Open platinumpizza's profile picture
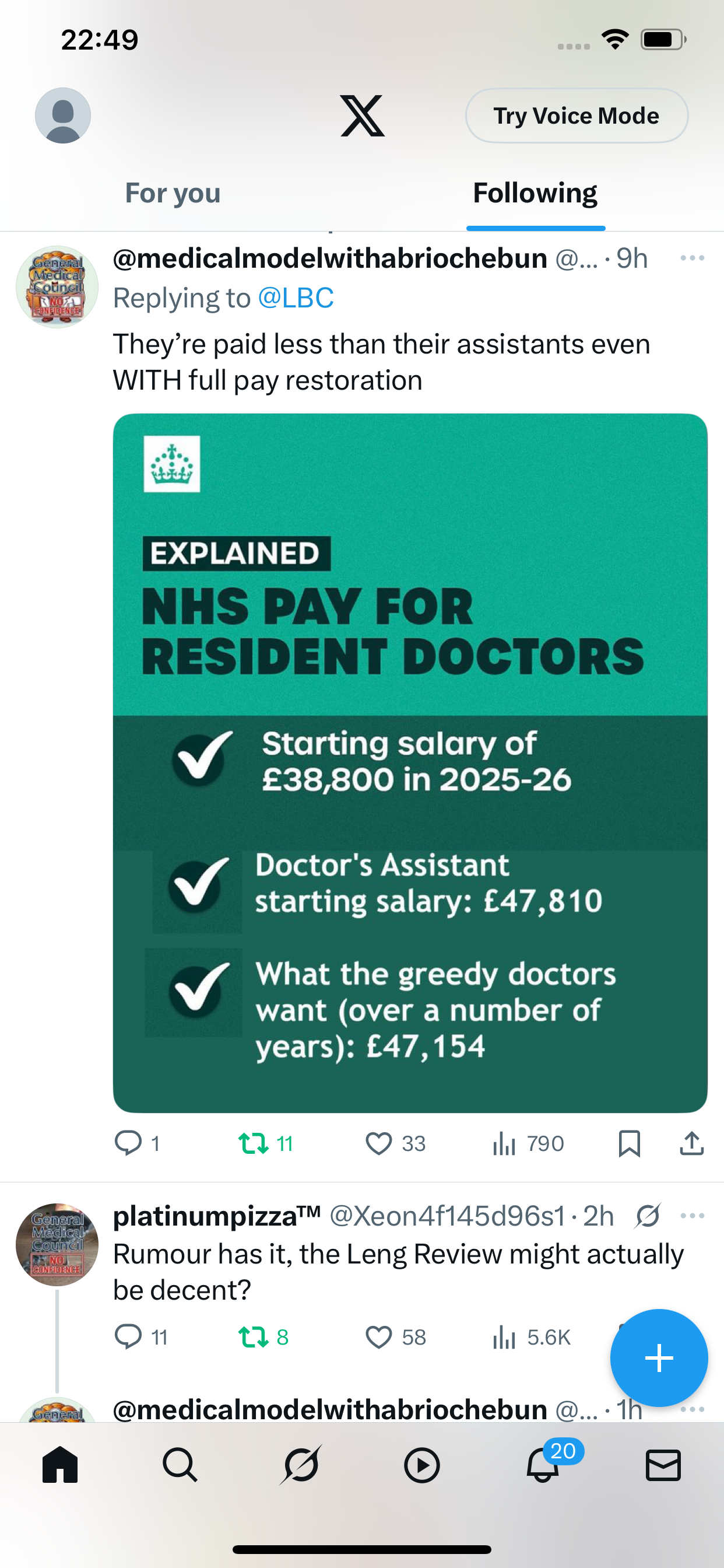 (x=57, y=1245)
